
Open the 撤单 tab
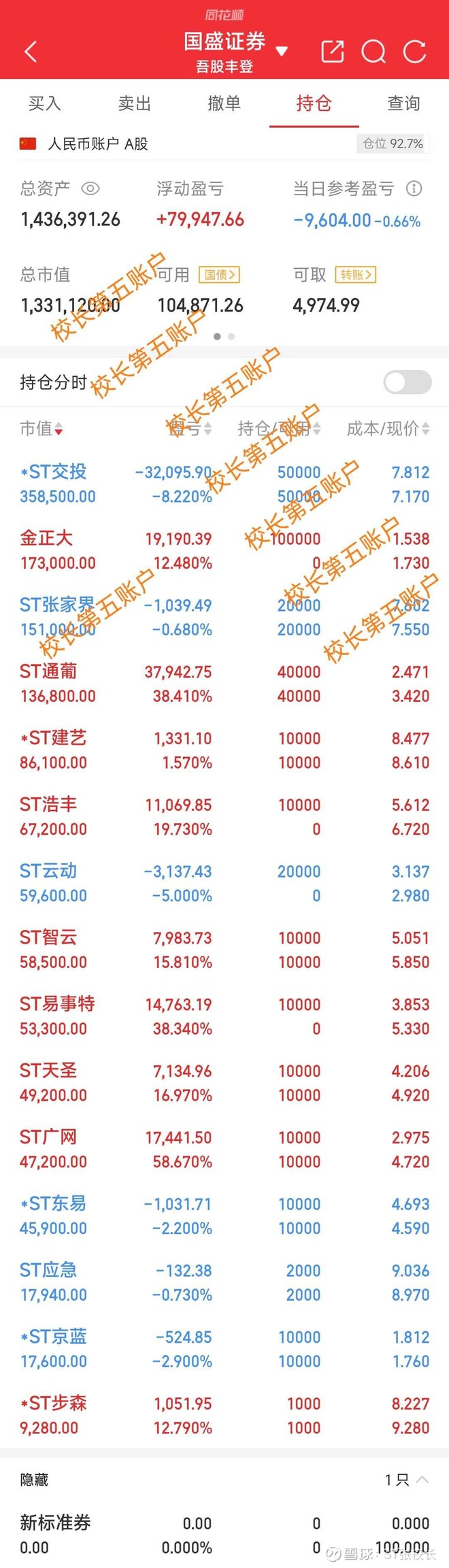click(x=224, y=103)
